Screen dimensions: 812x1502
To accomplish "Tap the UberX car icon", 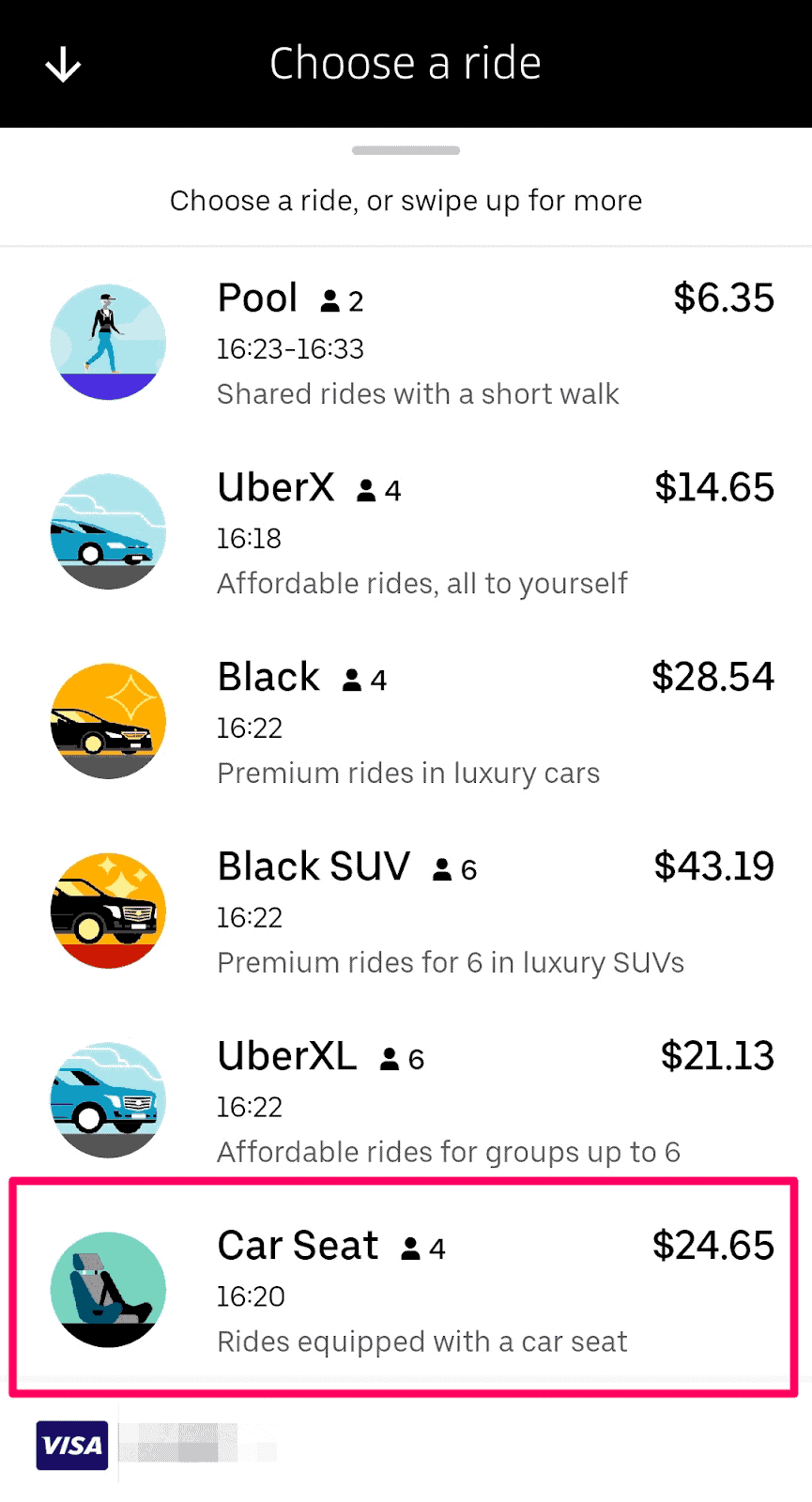I will (x=108, y=530).
